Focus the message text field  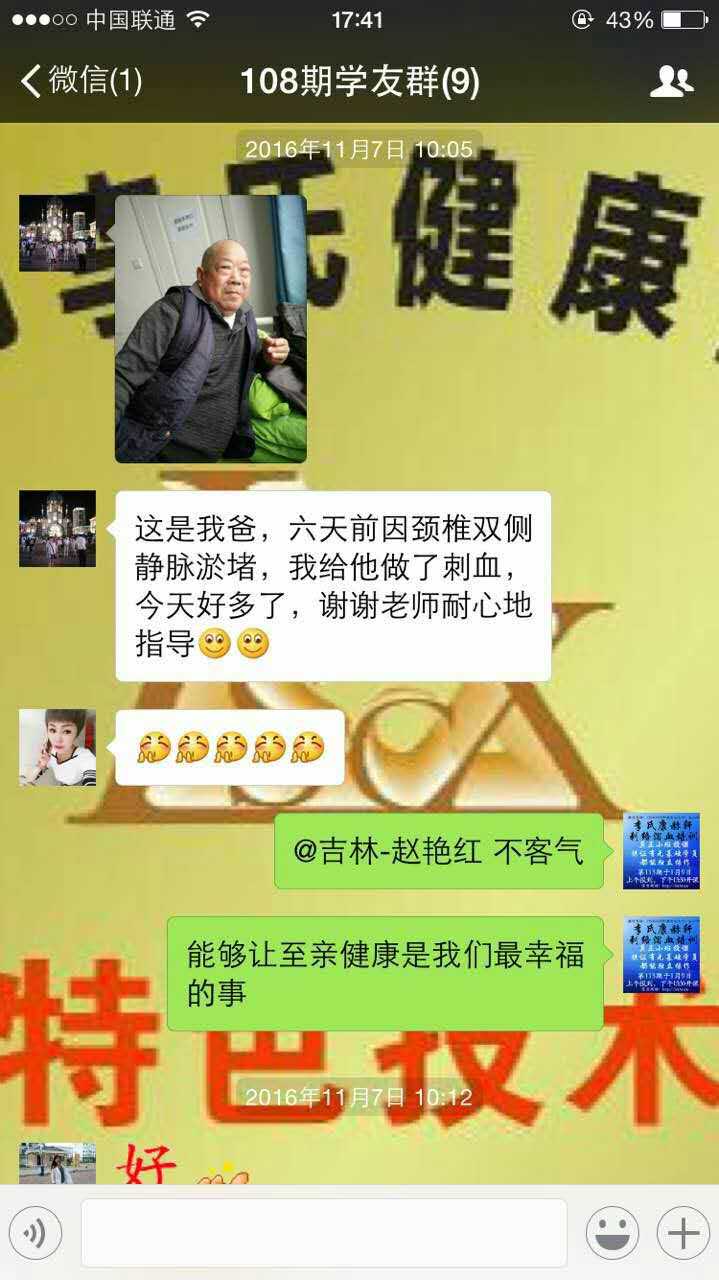click(323, 1234)
